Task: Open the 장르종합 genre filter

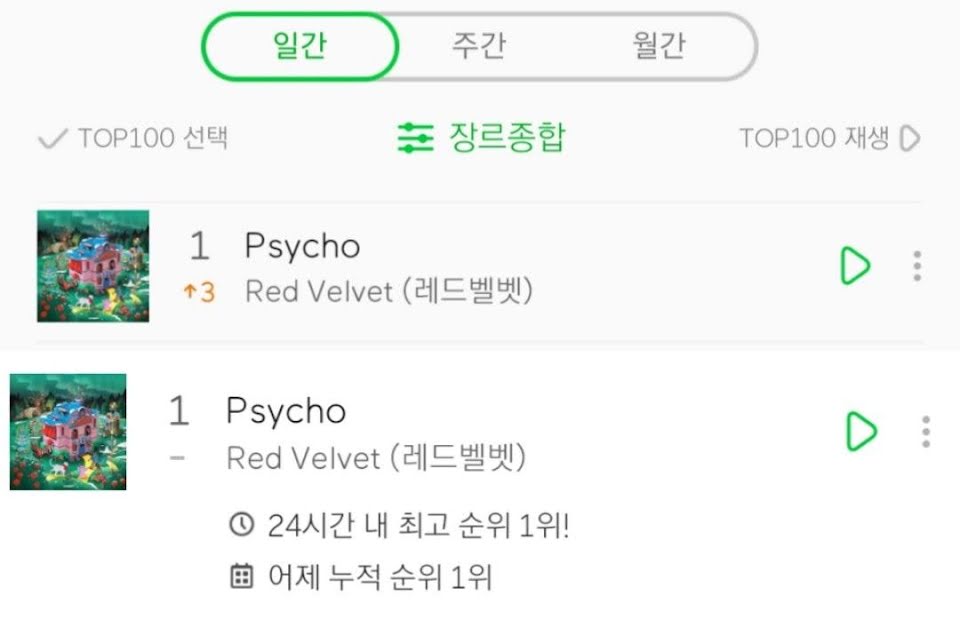Action: click(x=481, y=138)
